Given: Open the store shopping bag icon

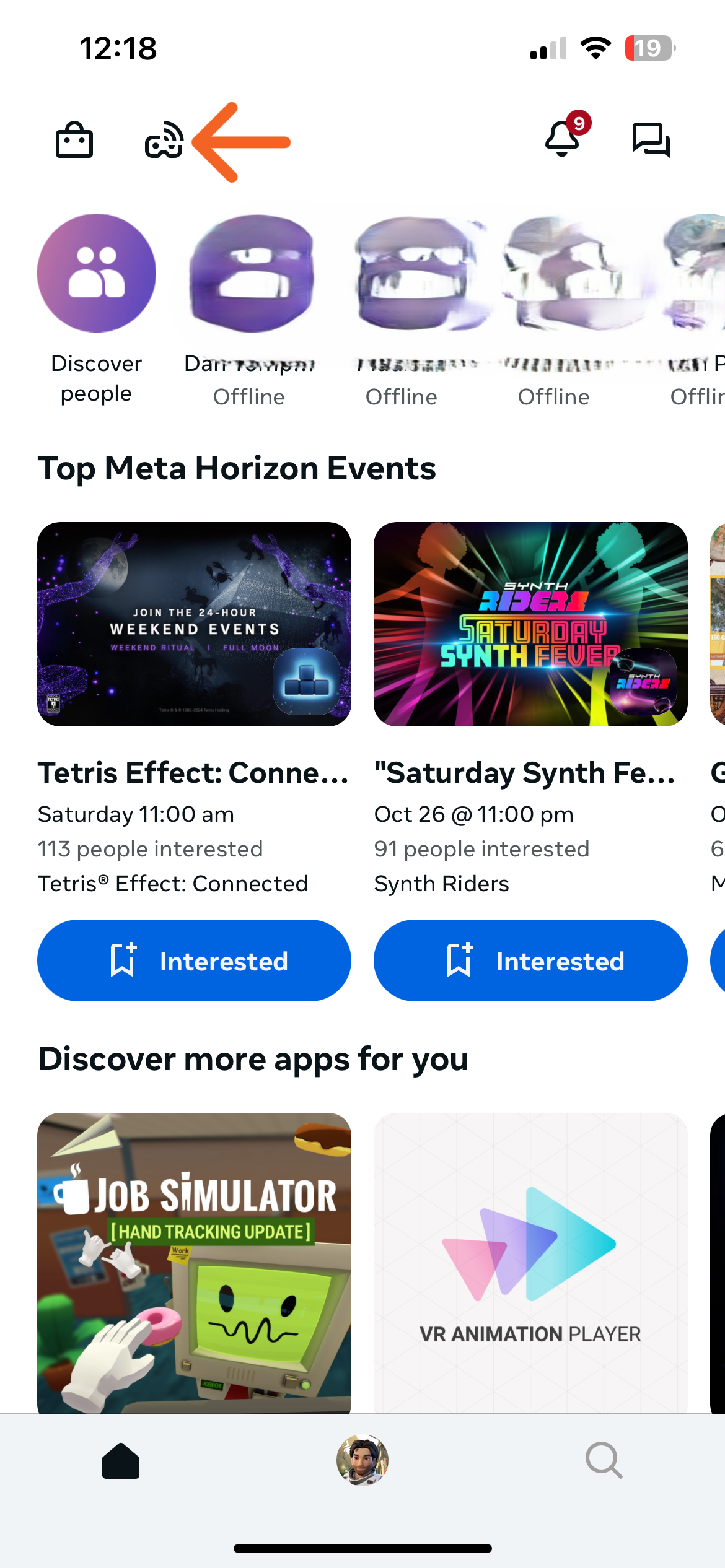Looking at the screenshot, I should (74, 141).
